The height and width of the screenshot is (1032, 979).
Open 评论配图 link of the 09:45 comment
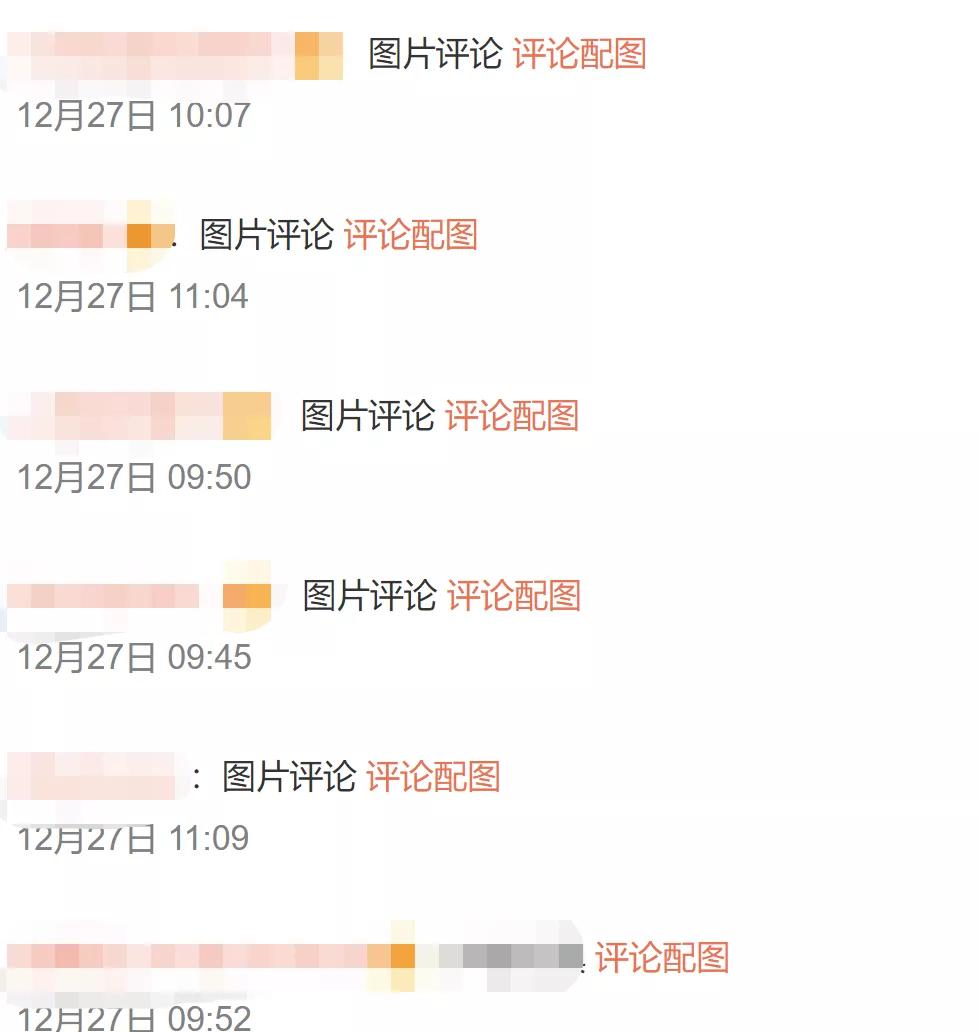click(x=516, y=597)
